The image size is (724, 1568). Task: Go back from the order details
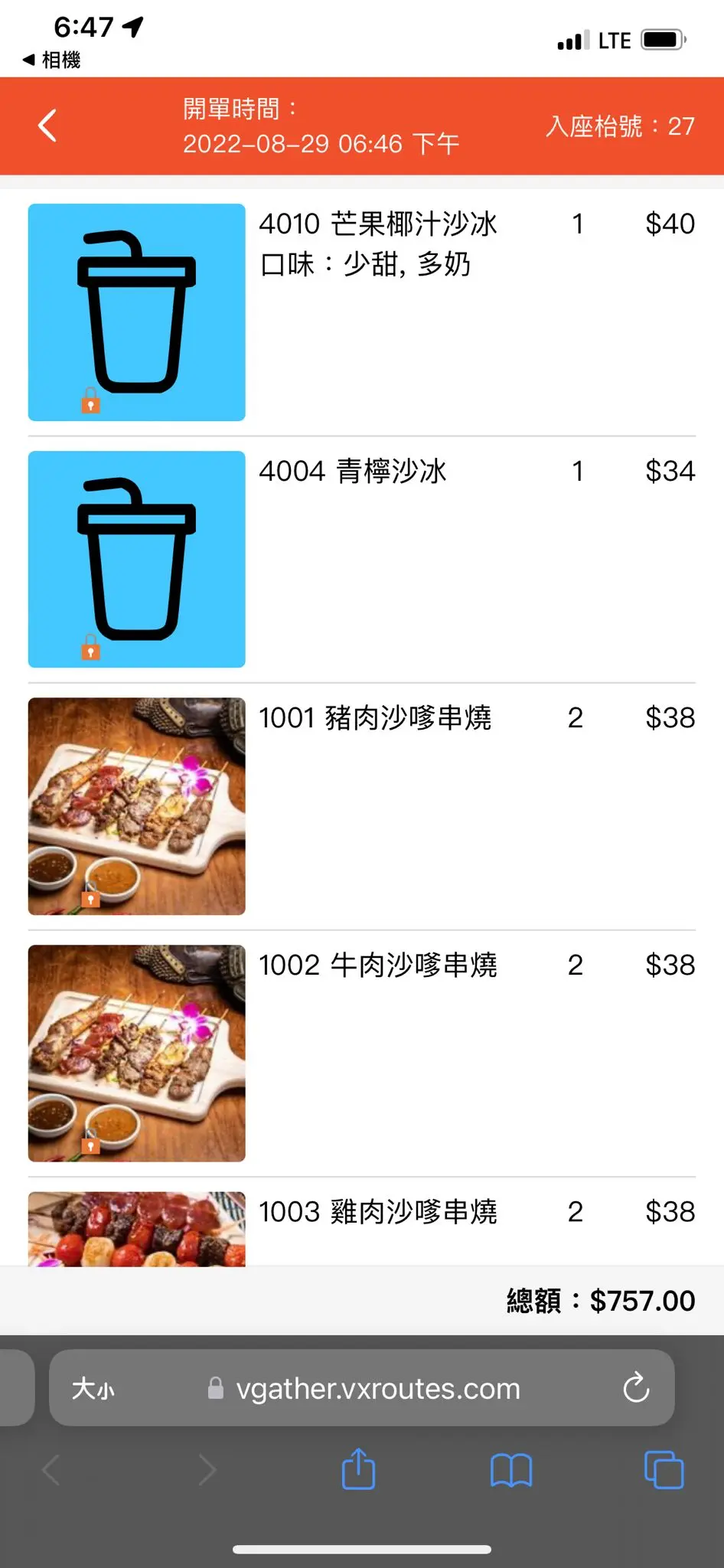47,126
